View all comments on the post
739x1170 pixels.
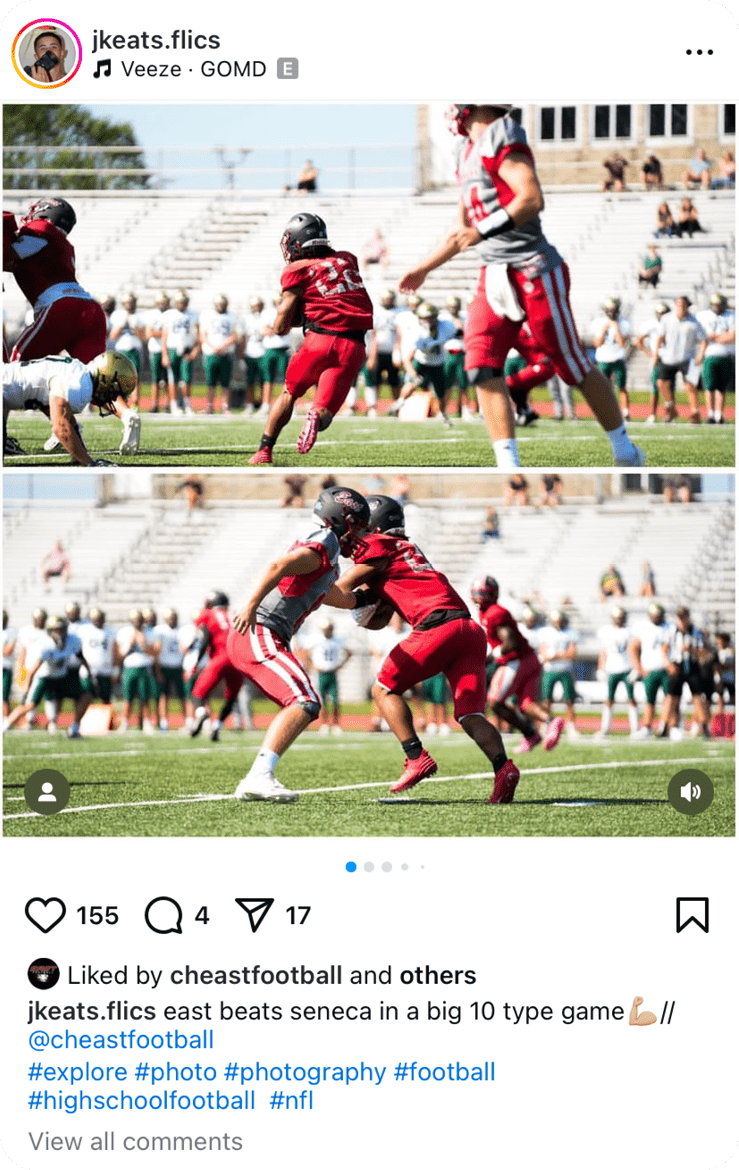pos(135,1141)
